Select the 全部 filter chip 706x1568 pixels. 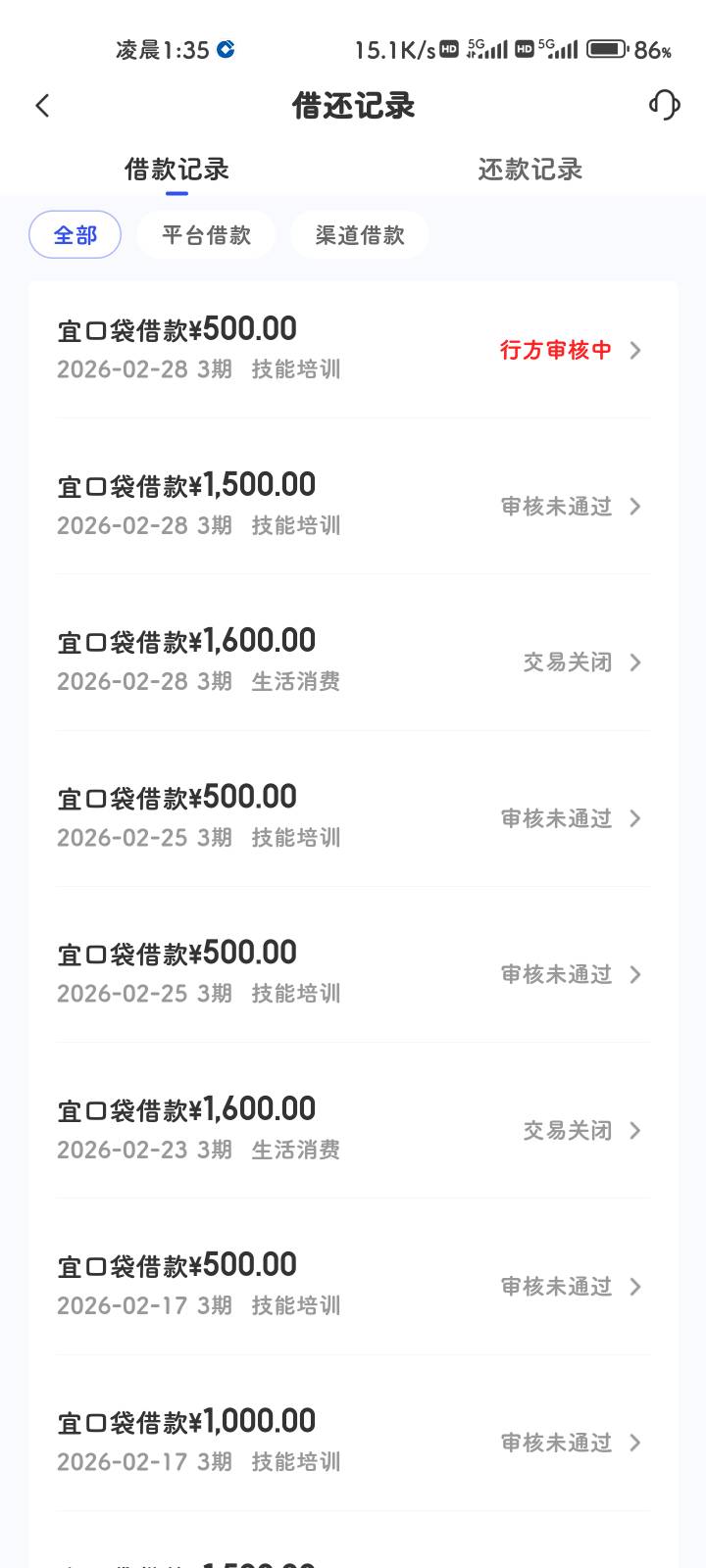[76, 235]
